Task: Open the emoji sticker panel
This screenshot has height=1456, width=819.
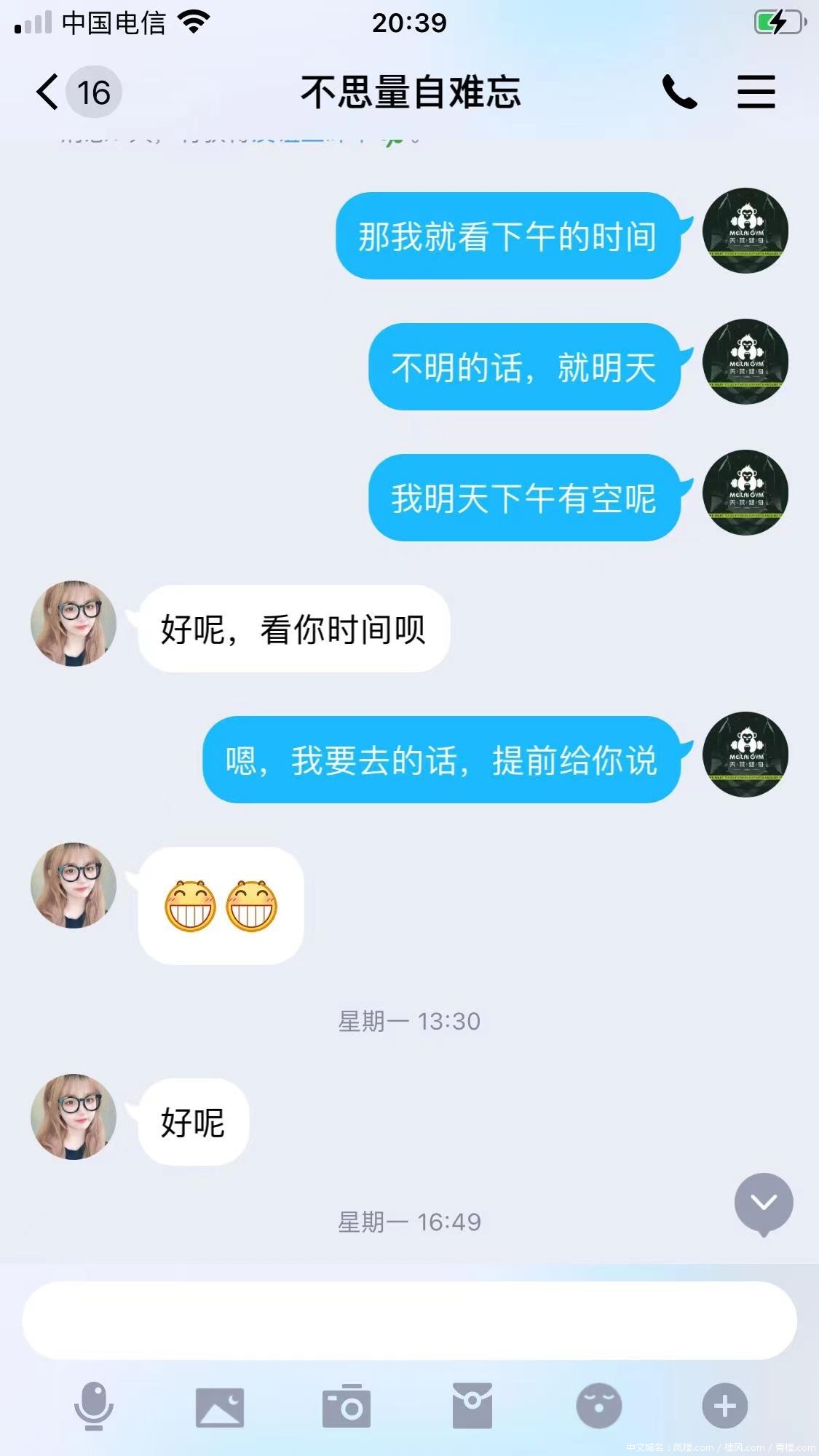Action: coord(598,1406)
